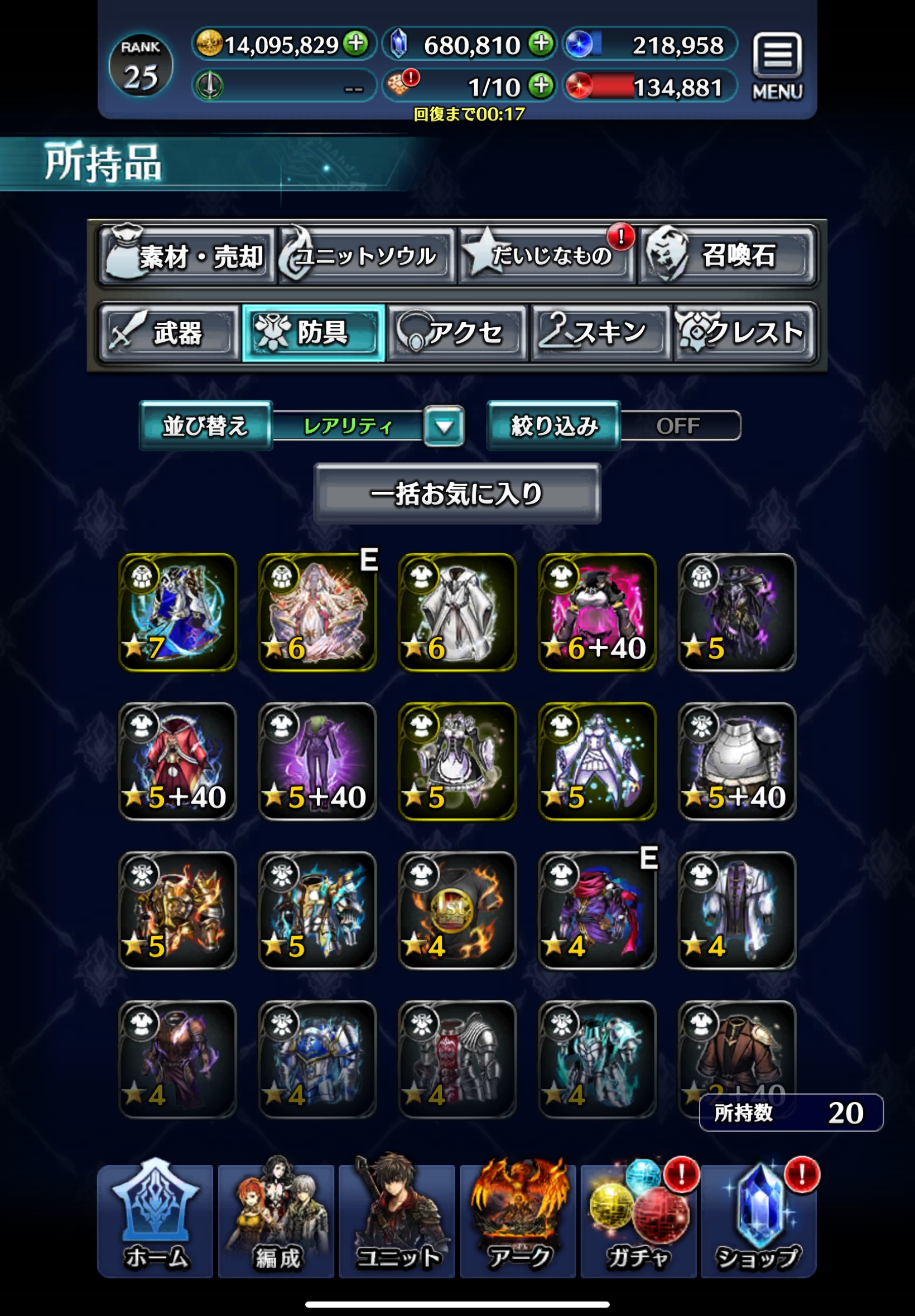Select the 武器 category
915x1316 pixels.
[x=168, y=333]
